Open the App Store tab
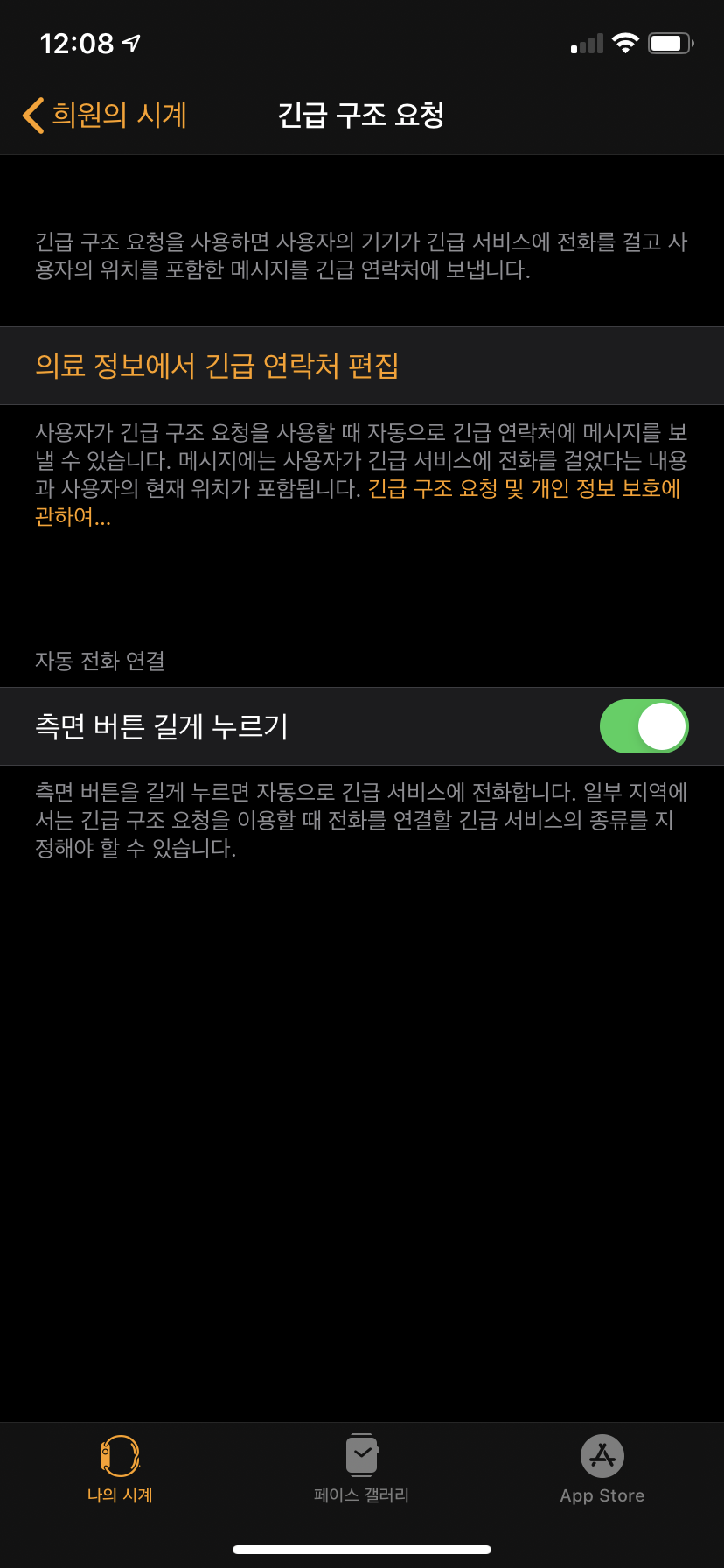 [602, 1468]
